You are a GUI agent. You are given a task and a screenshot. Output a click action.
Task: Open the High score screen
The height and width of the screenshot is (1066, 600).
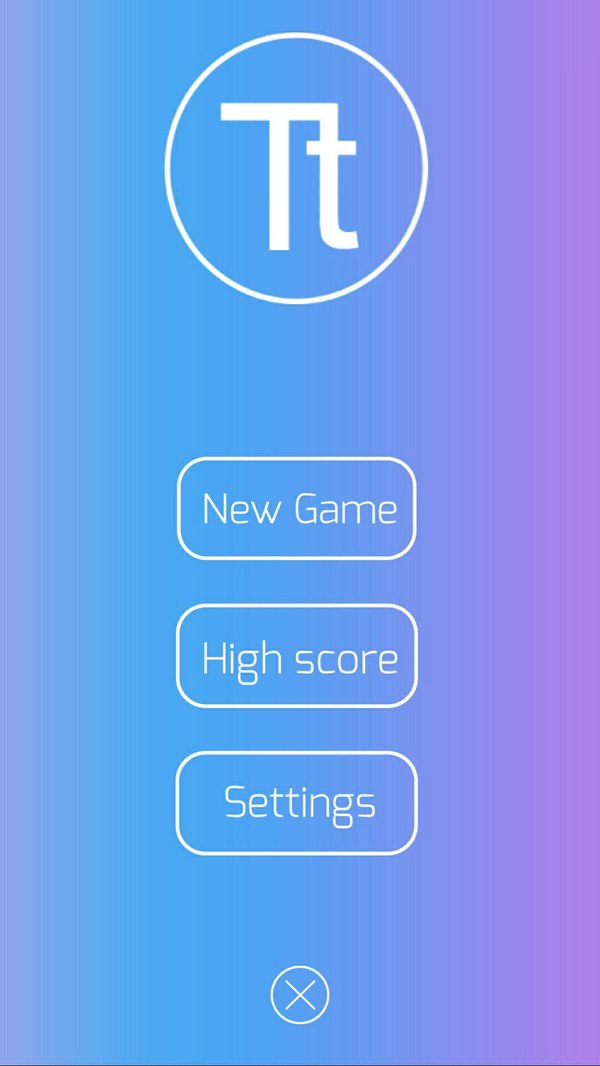tap(297, 656)
